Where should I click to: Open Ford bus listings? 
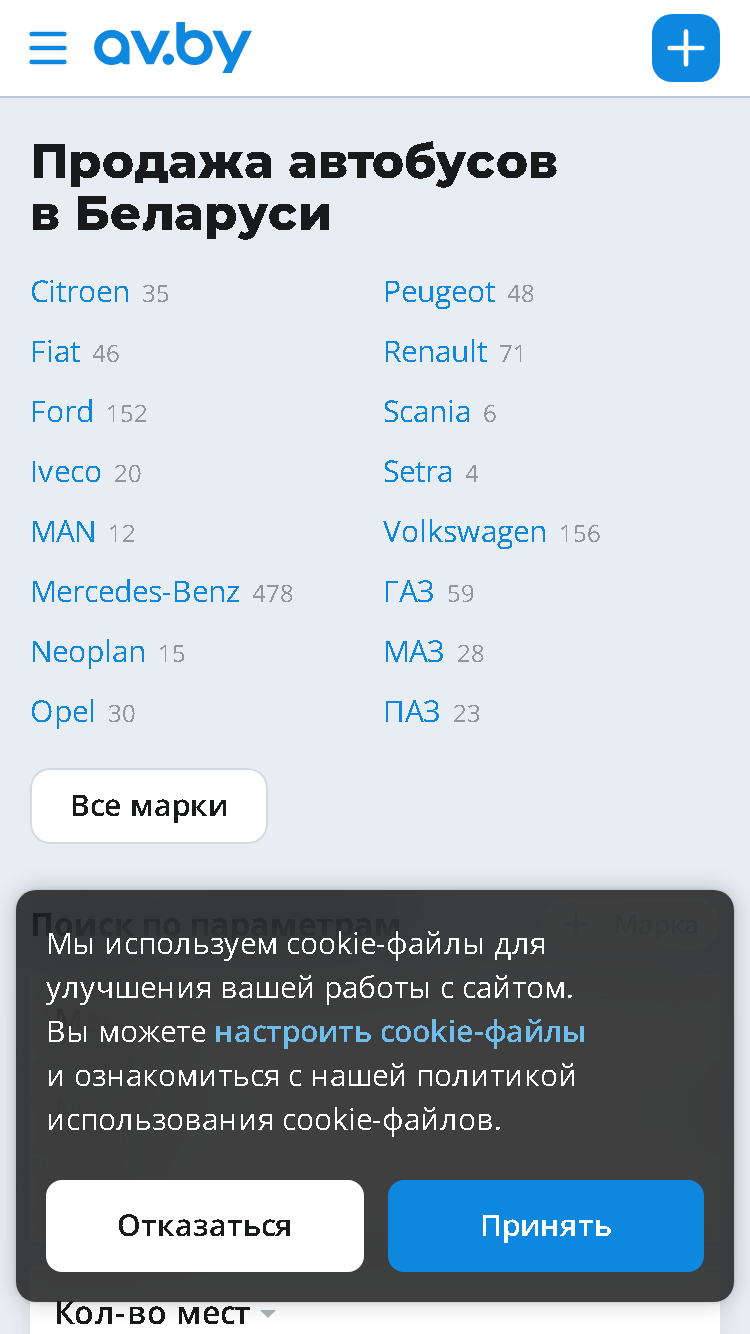[62, 412]
